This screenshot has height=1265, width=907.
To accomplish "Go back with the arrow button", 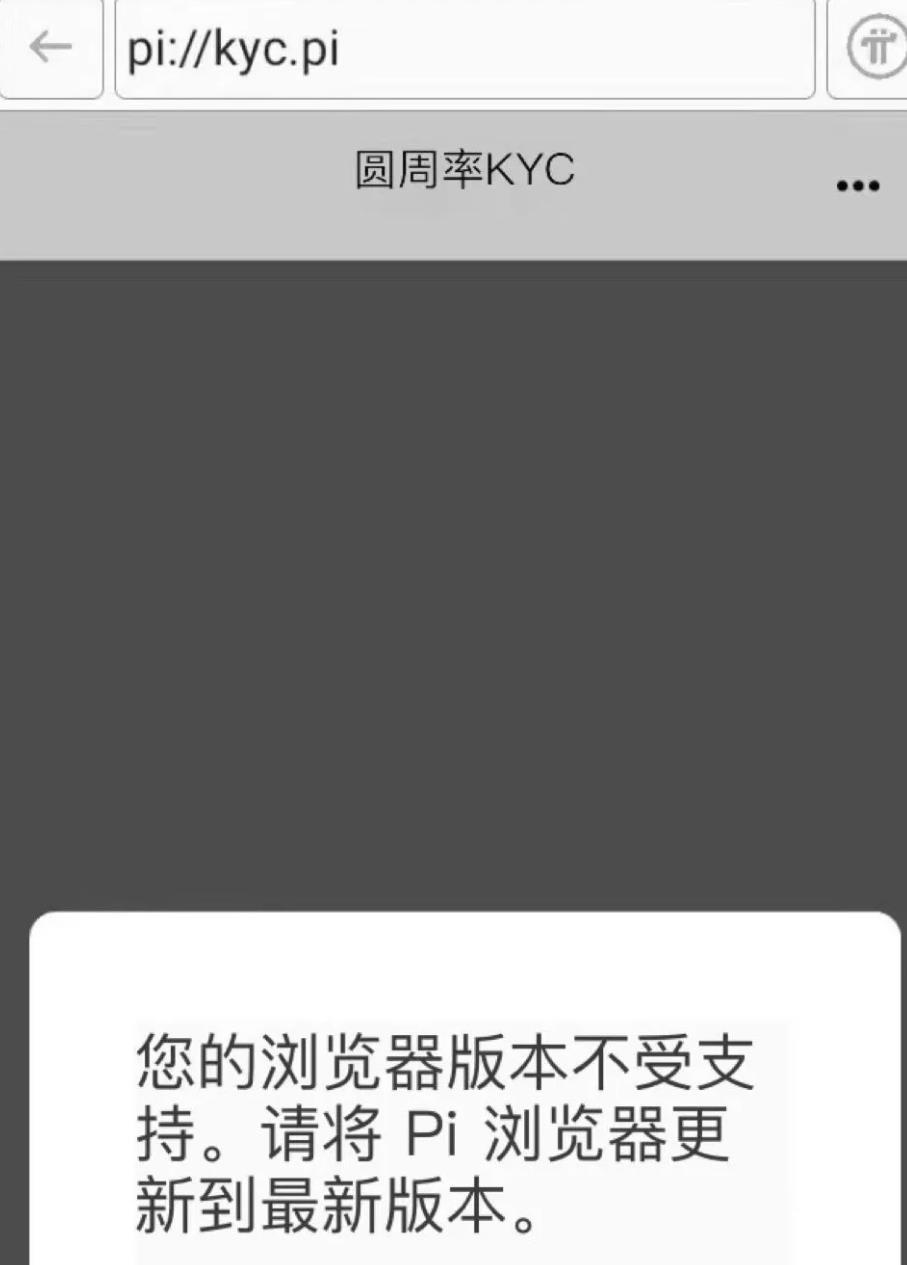I will (50, 47).
